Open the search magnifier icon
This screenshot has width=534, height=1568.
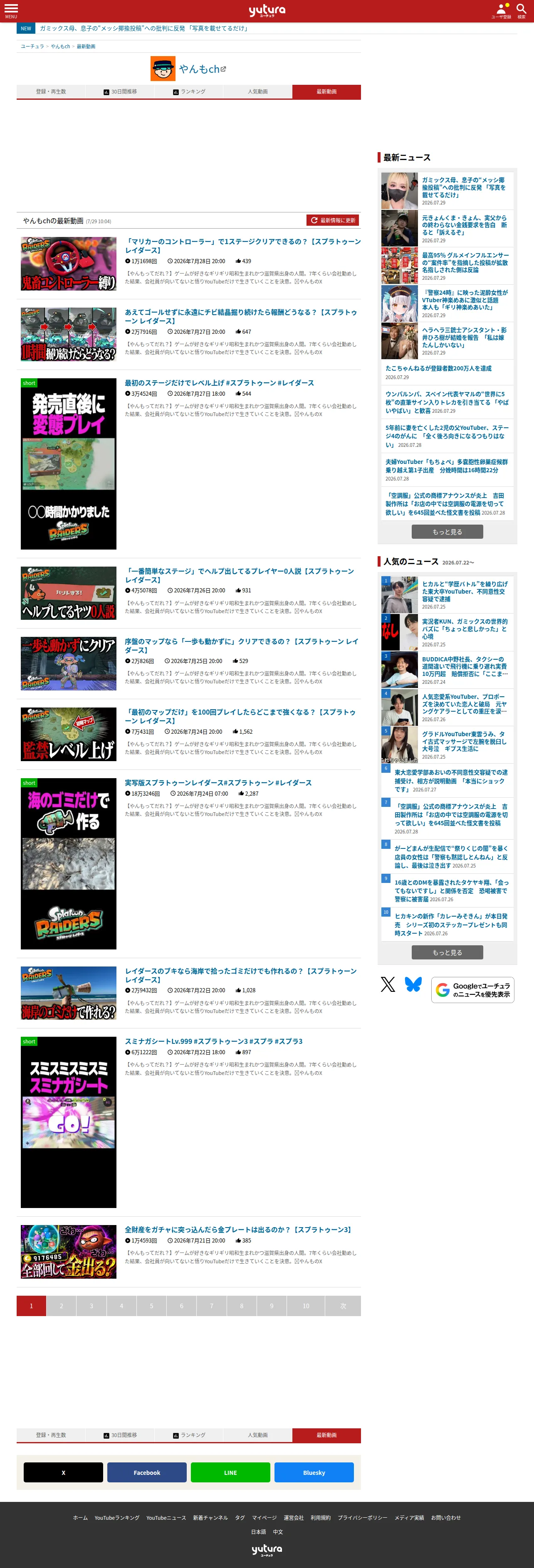coord(521,10)
